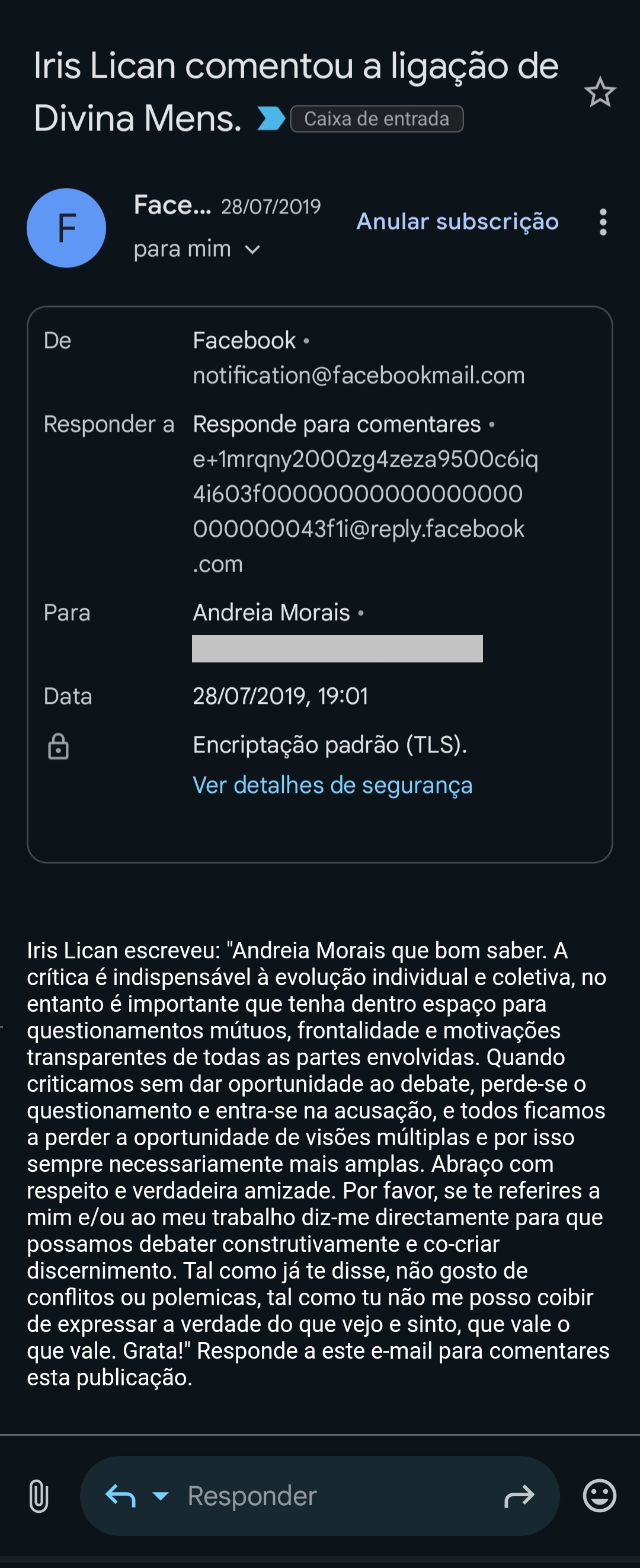Forward this email
This screenshot has width=640, height=1568.
tap(520, 1496)
